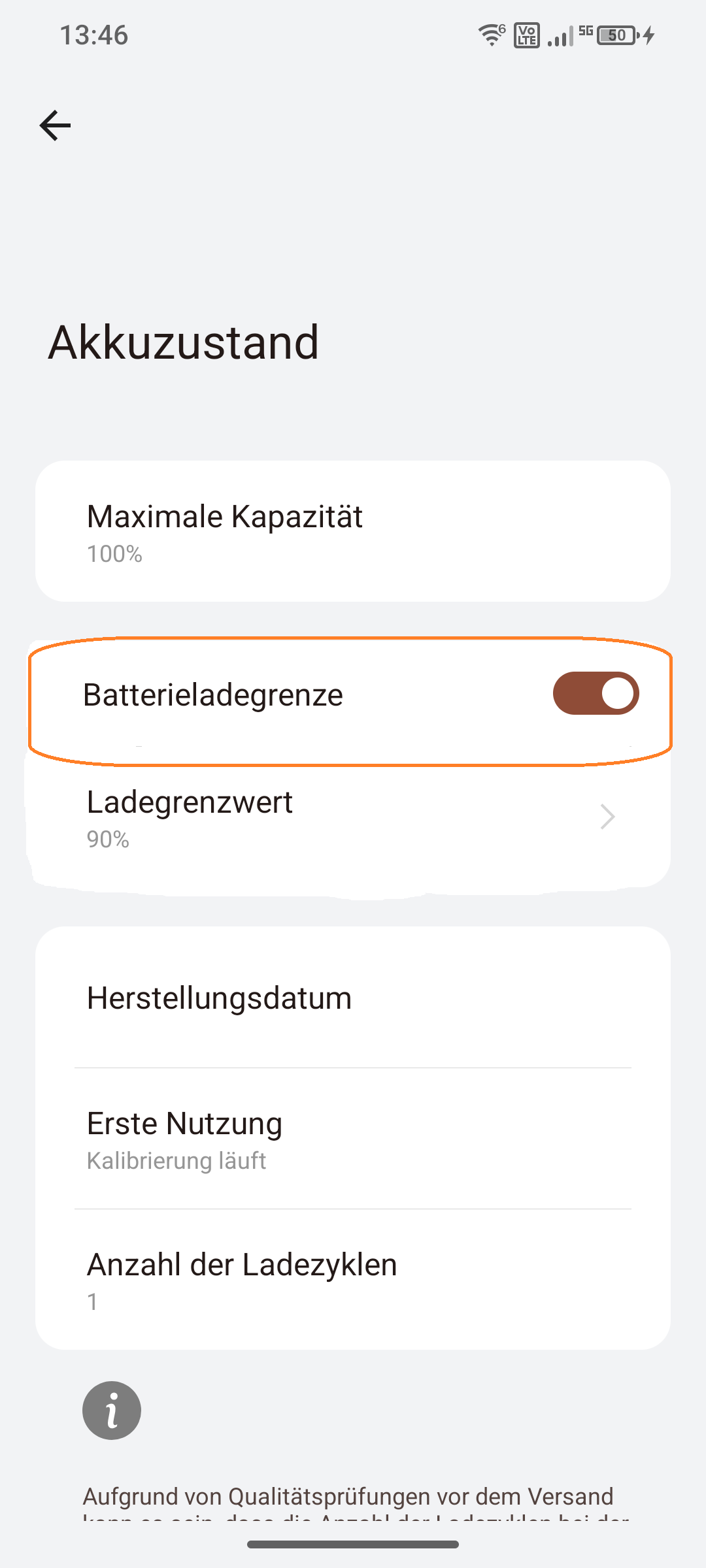Tap the orange-highlighted toggle control
Viewport: 706px width, 1568px height.
tap(596, 694)
